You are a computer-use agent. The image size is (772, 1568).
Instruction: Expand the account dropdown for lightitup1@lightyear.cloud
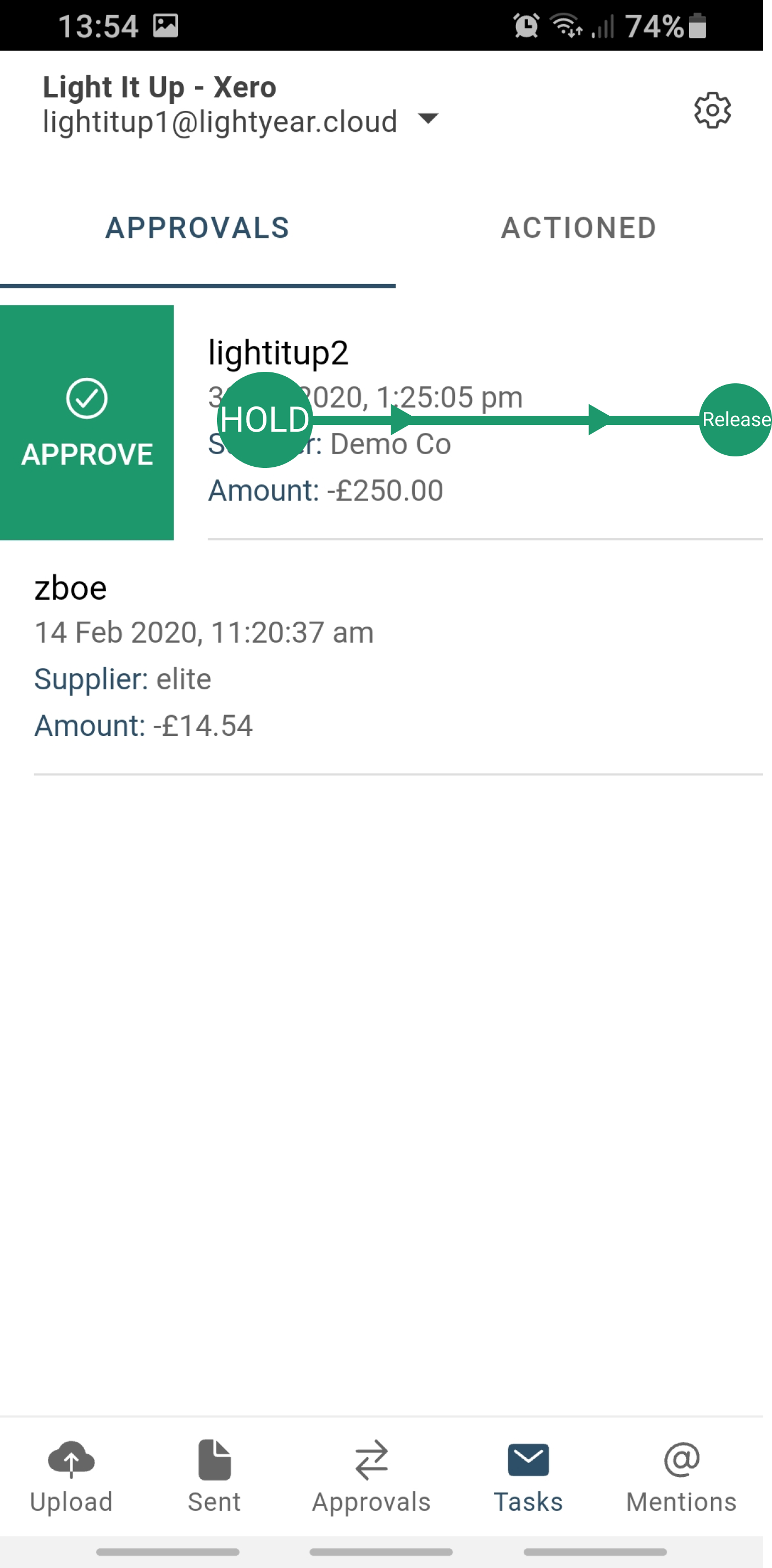(x=429, y=119)
